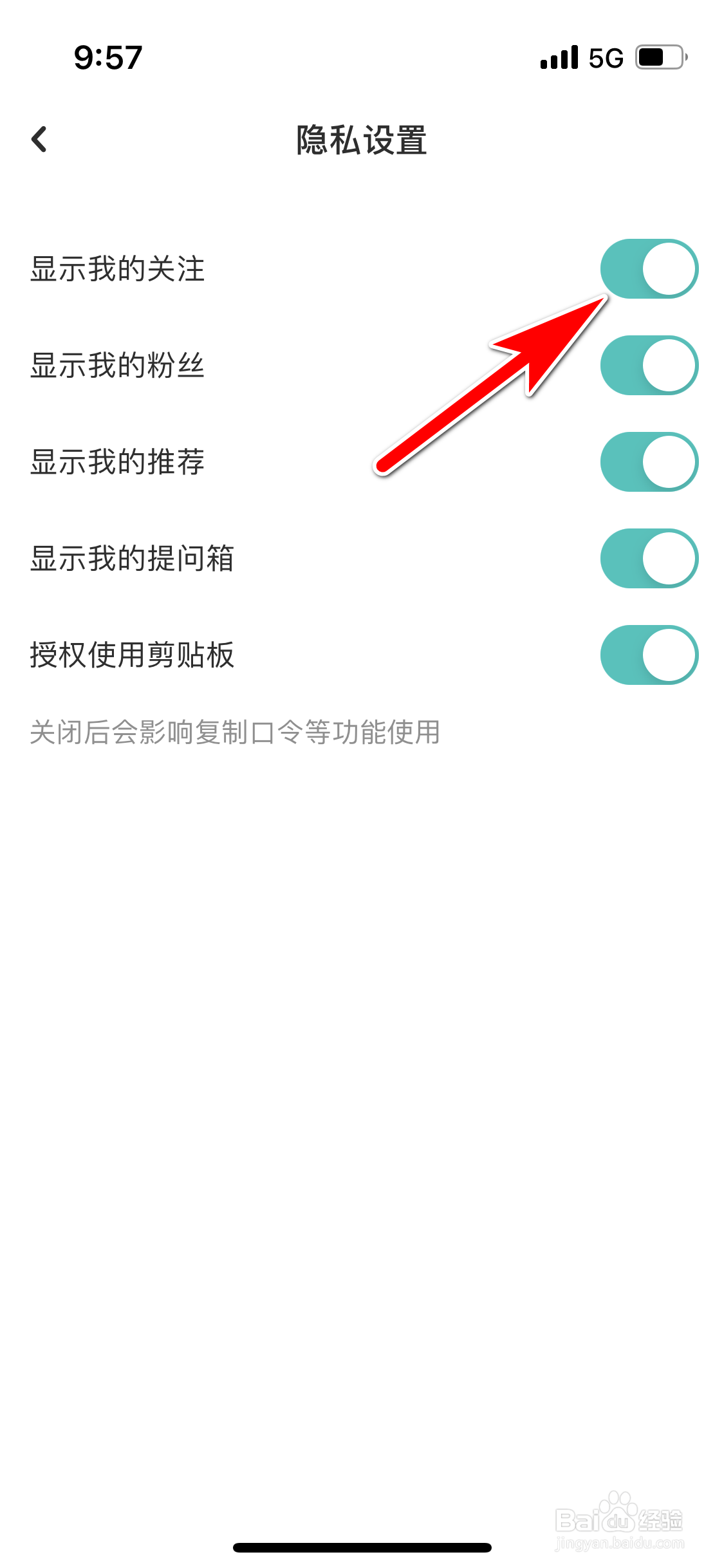Click the 显示我的关注 row label
Image resolution: width=724 pixels, height=1568 pixels.
pos(118,270)
